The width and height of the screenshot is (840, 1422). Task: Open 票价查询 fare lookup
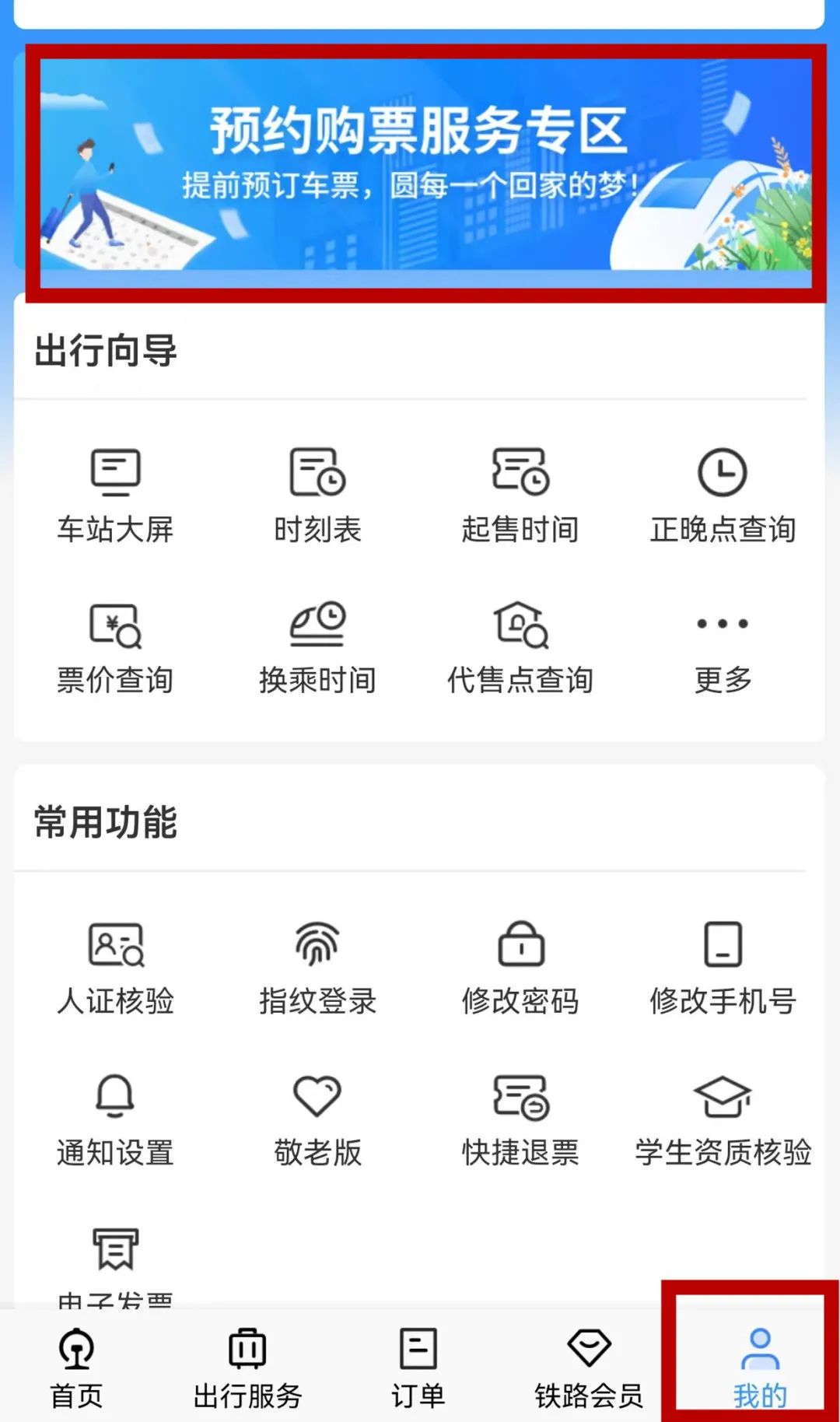tap(115, 647)
